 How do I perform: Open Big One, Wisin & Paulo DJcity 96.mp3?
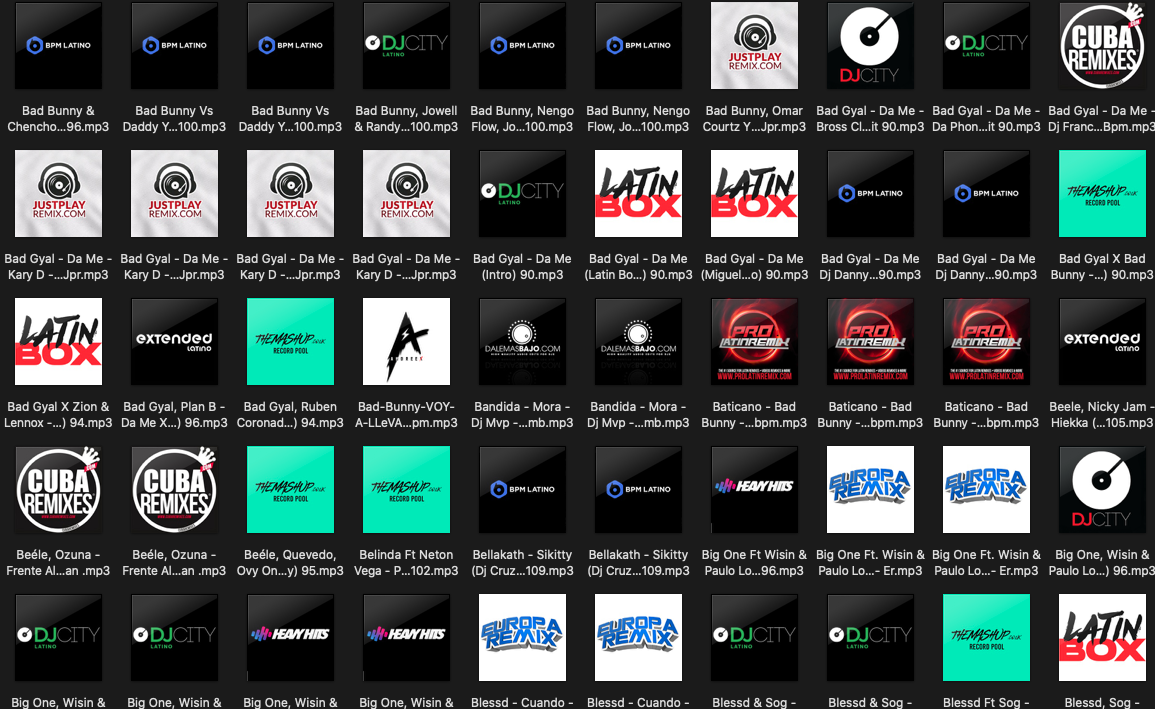(1102, 489)
